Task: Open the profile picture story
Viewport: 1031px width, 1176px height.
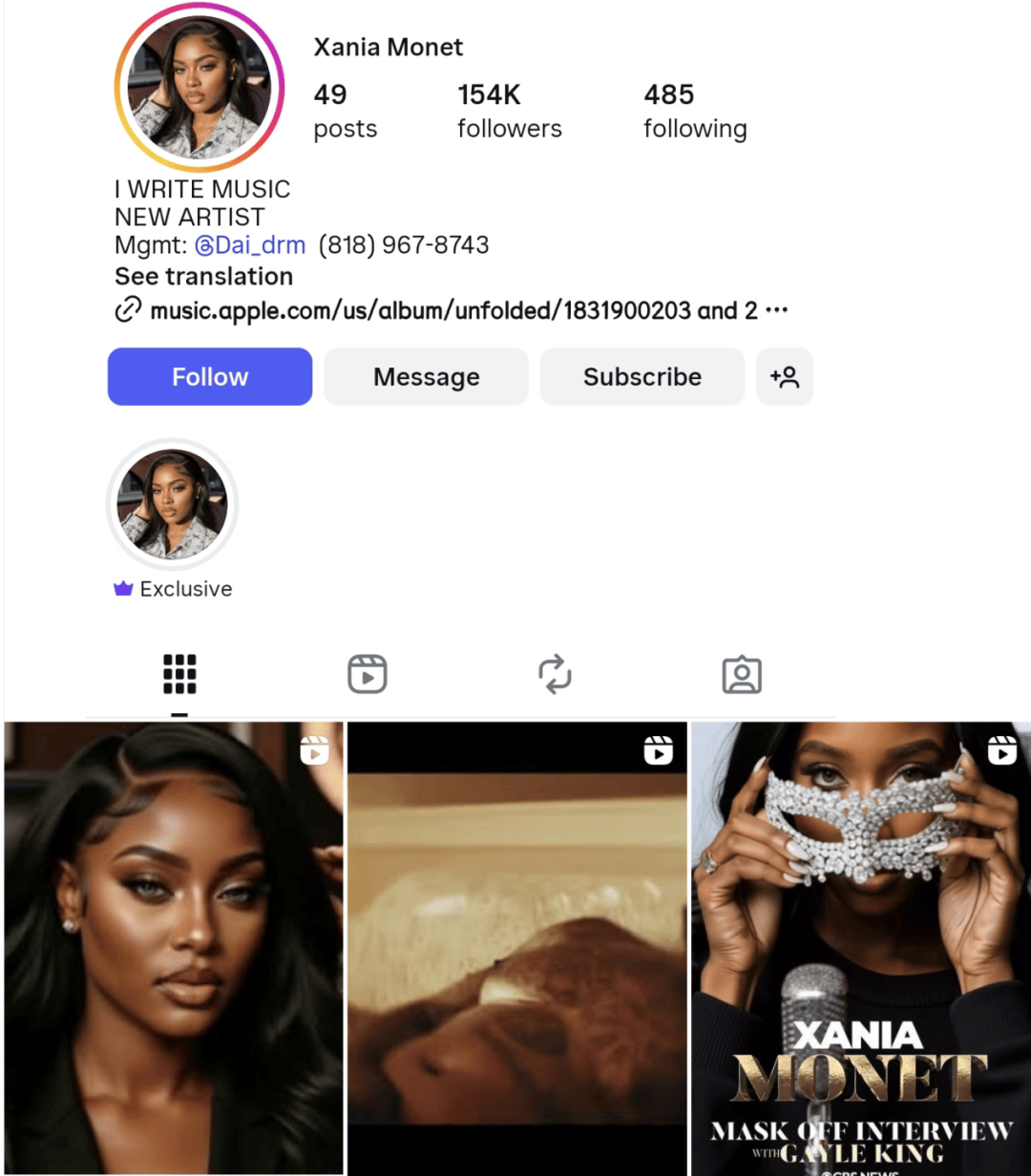Action: coord(200,88)
